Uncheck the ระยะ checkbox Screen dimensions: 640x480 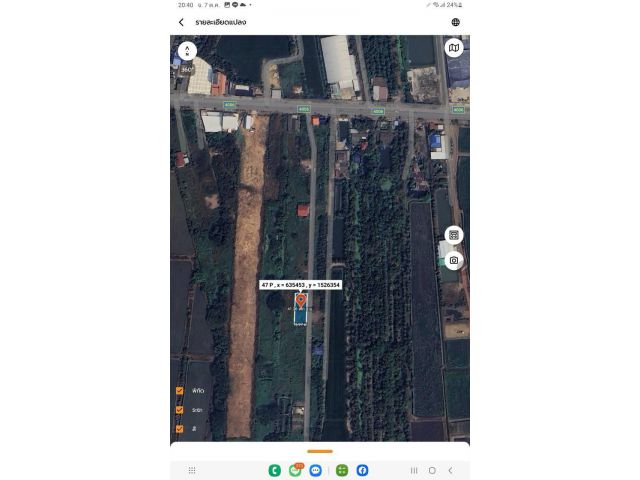(x=180, y=410)
